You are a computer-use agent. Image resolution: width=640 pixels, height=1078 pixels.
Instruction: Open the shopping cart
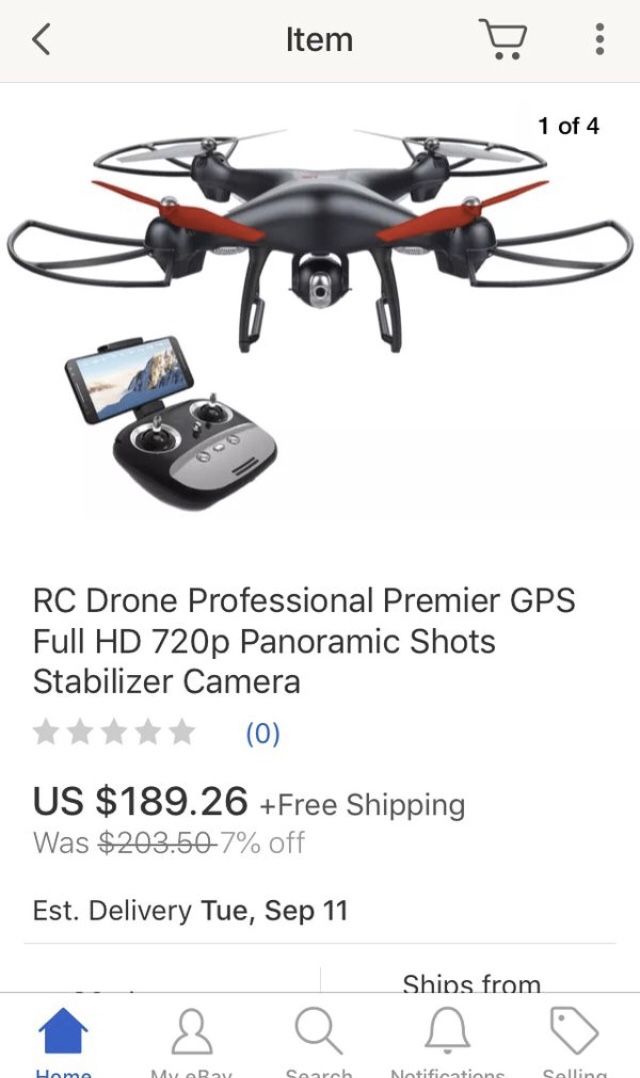point(503,39)
